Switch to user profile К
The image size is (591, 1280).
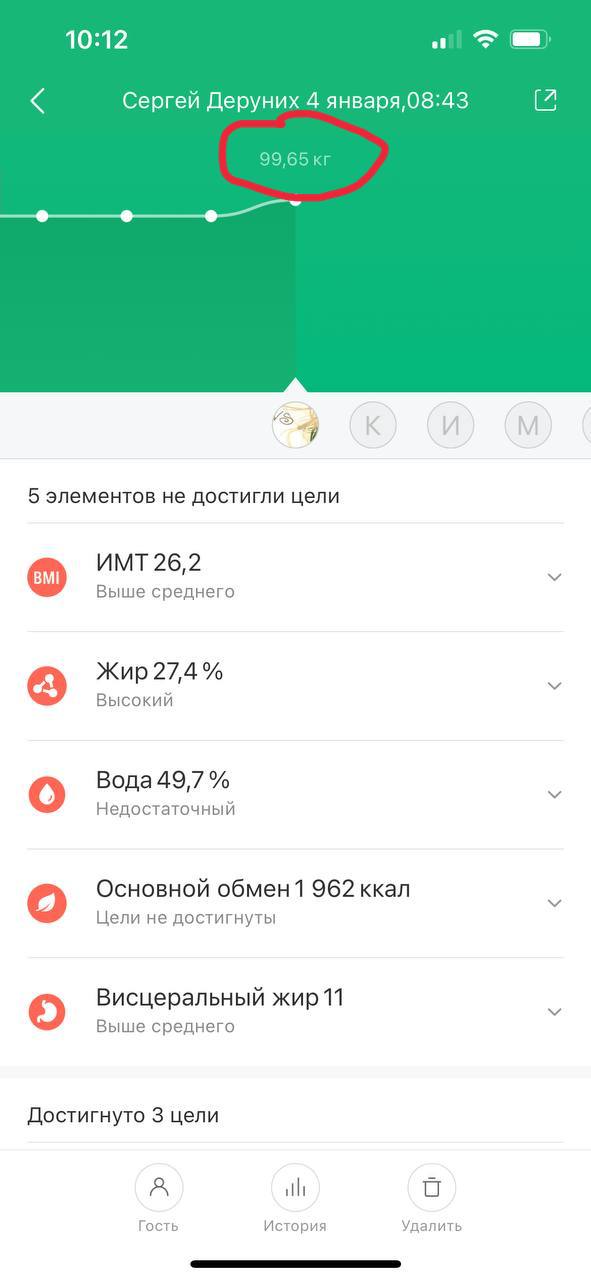click(373, 426)
